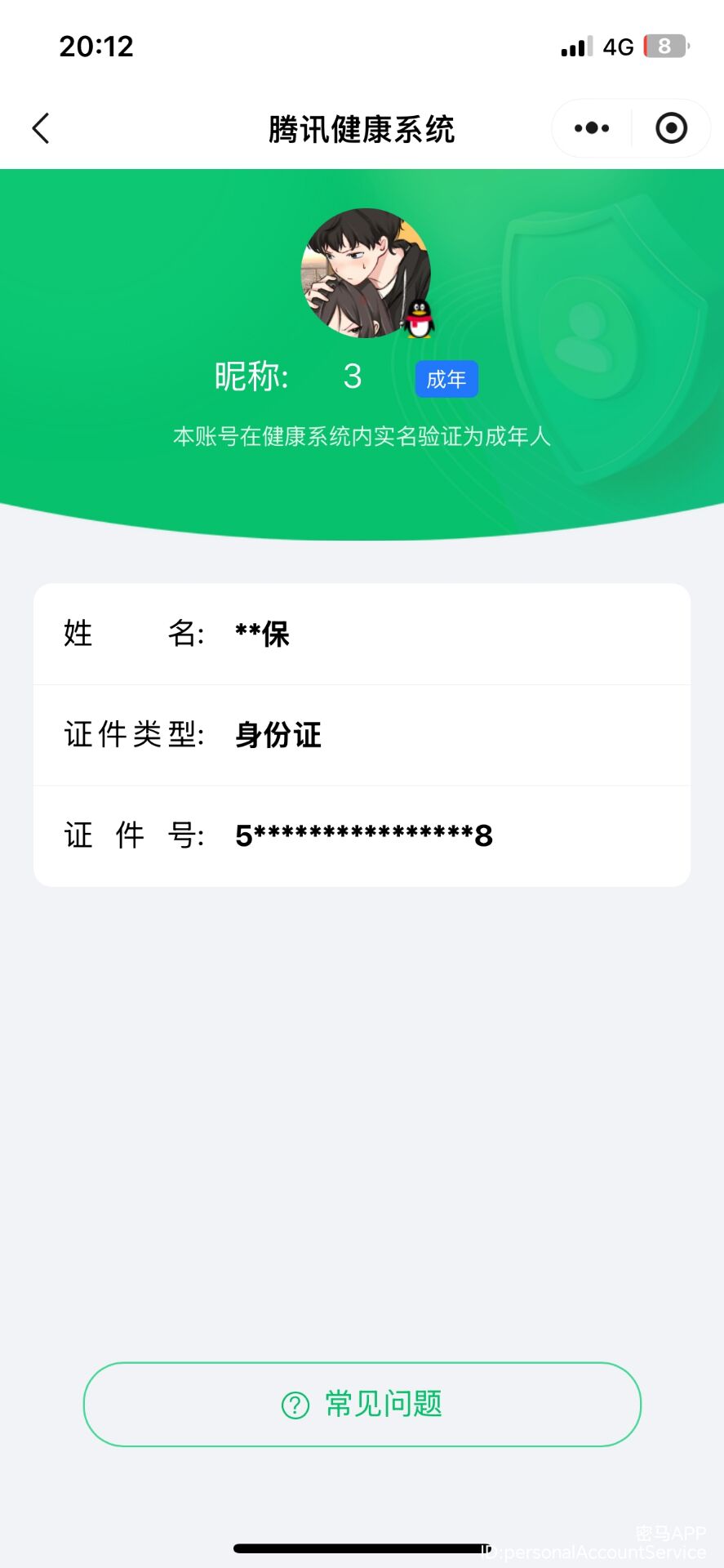The image size is (724, 1568).
Task: Open the mini-program more options menu
Action: [589, 128]
